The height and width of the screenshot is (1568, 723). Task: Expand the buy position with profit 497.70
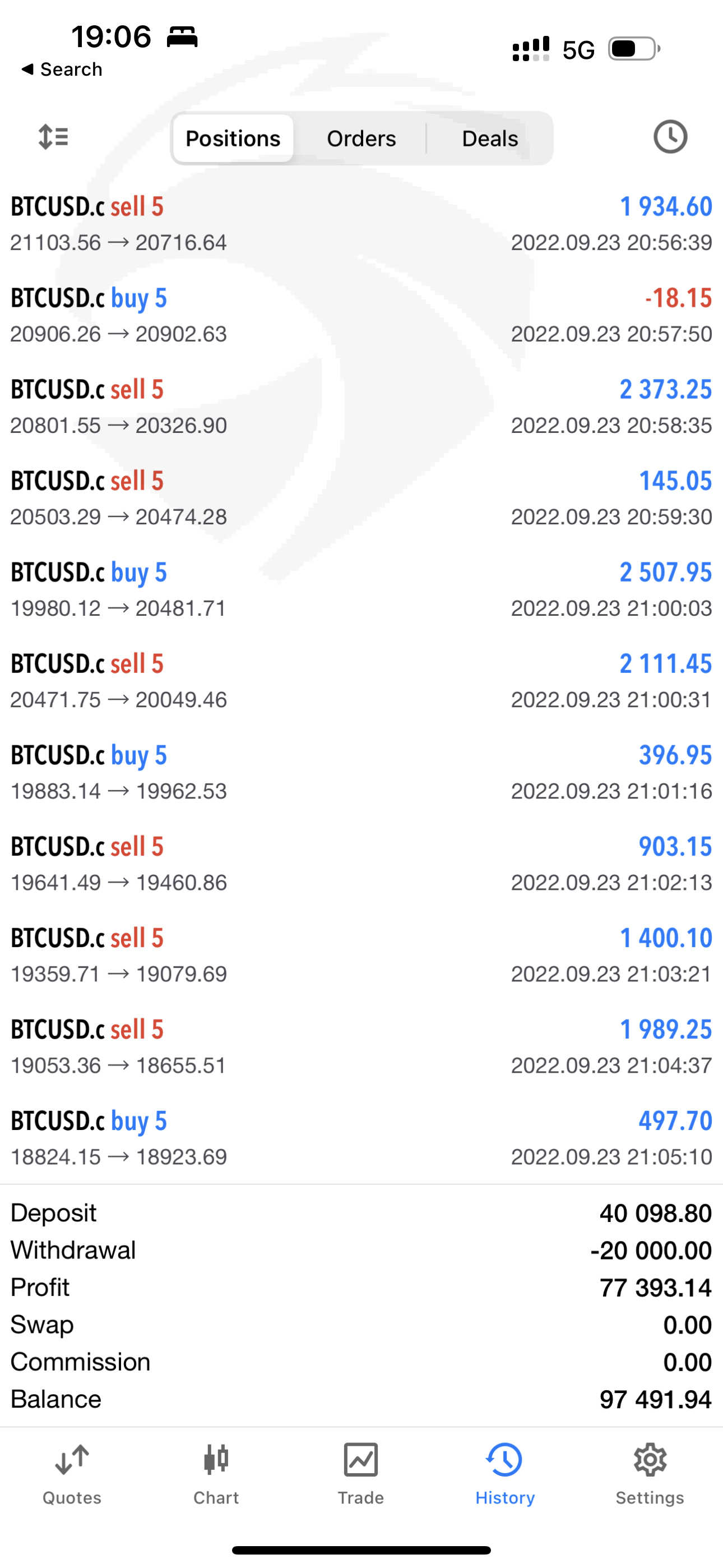tap(361, 1138)
